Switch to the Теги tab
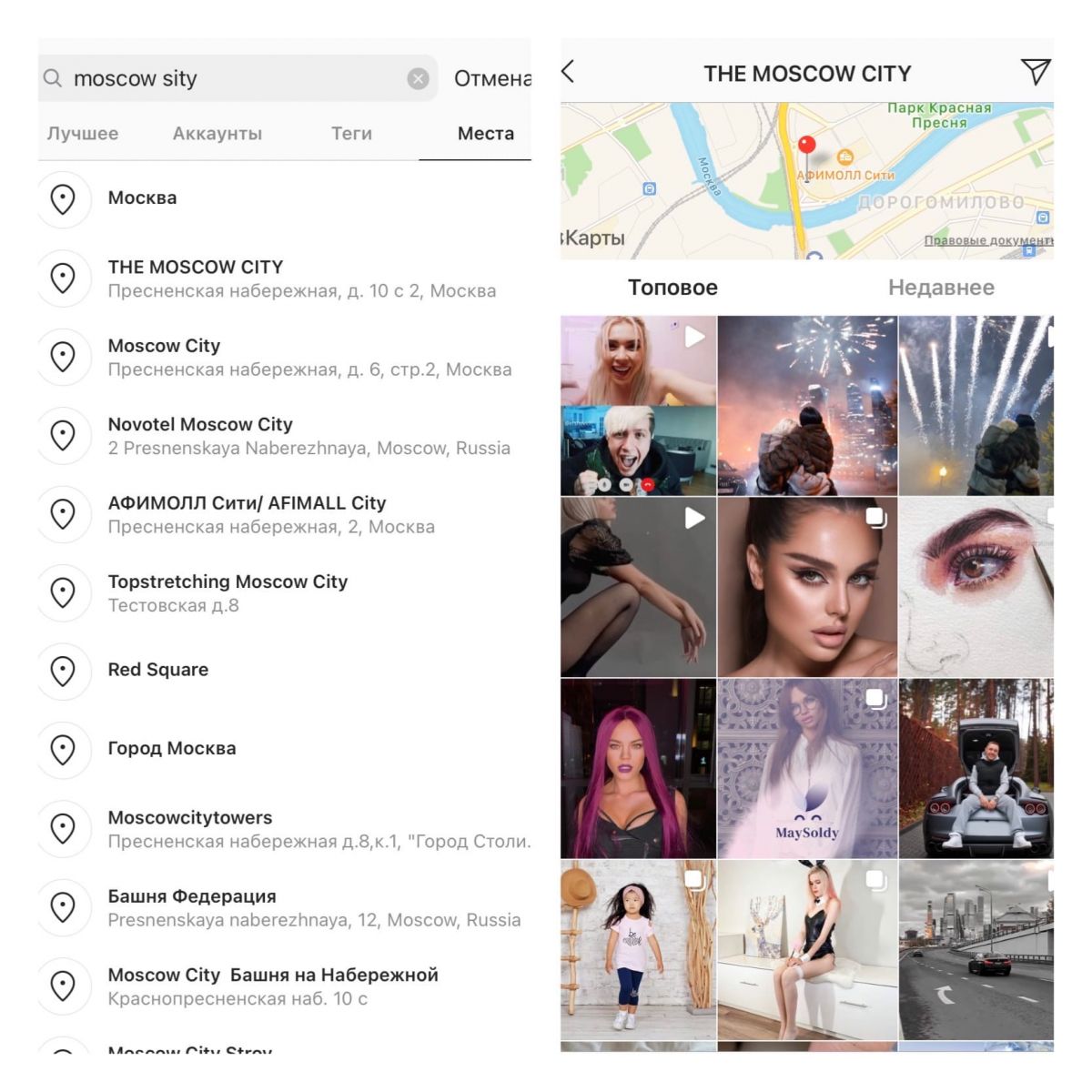1092x1092 pixels. pos(351,134)
